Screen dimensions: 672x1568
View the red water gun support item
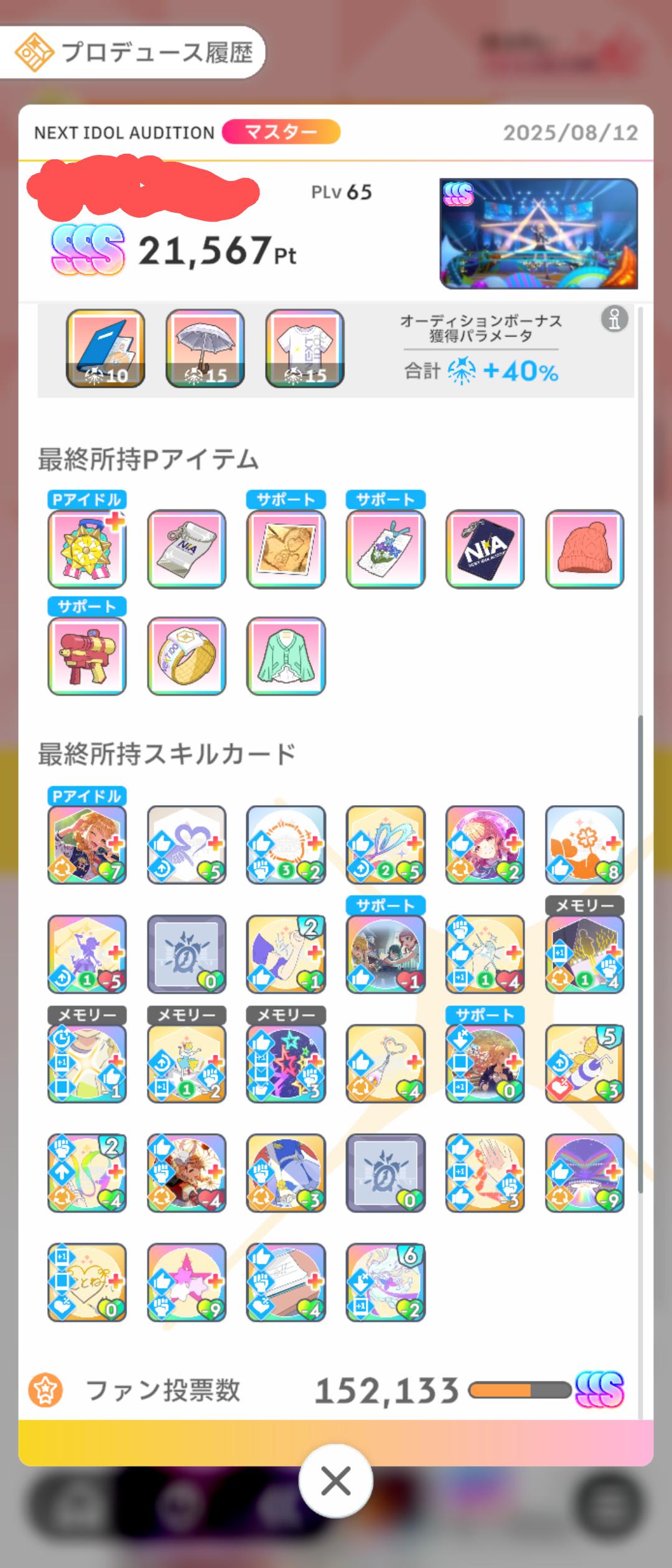click(87, 656)
